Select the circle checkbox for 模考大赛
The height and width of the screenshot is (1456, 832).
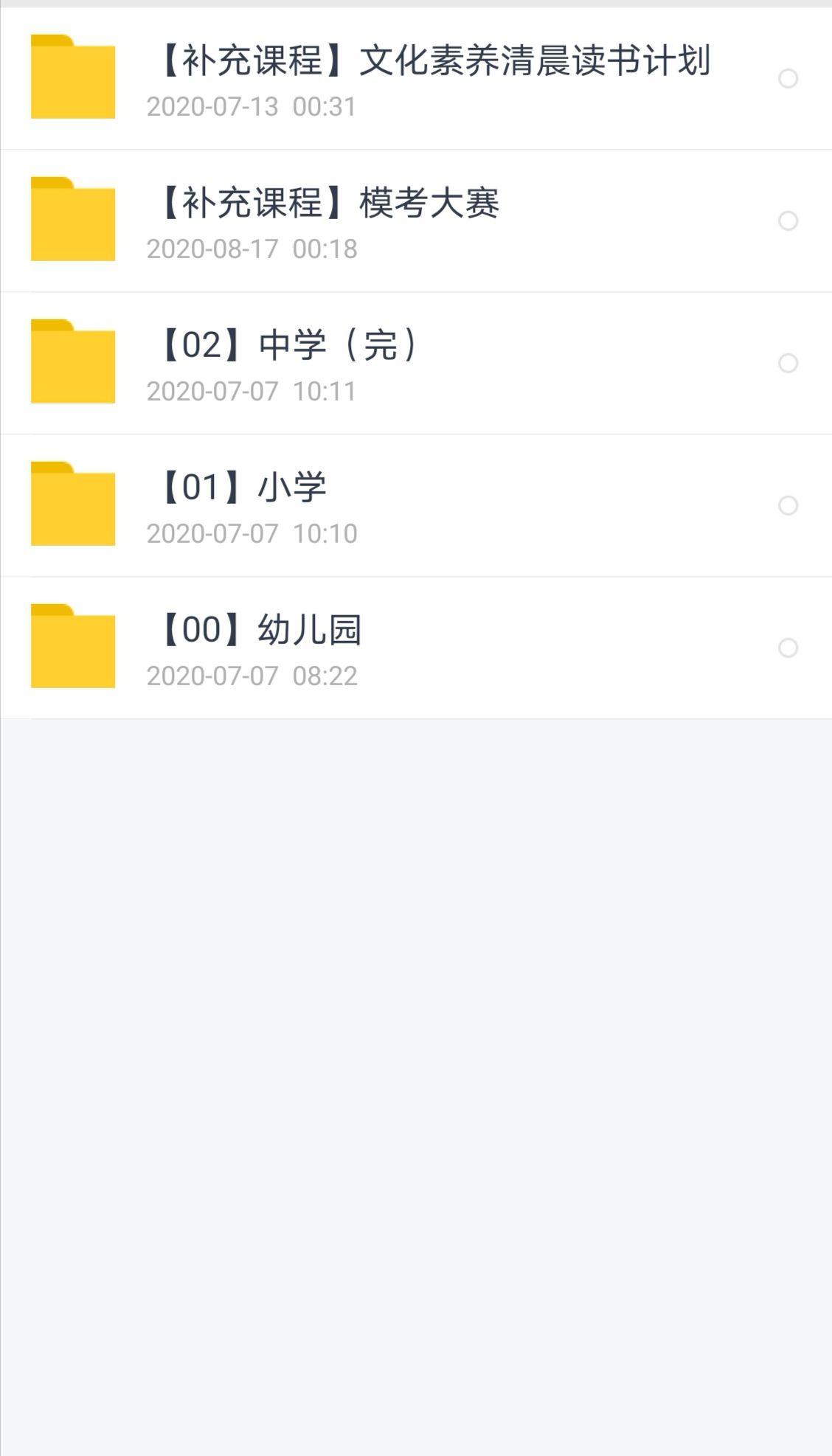pos(789,220)
